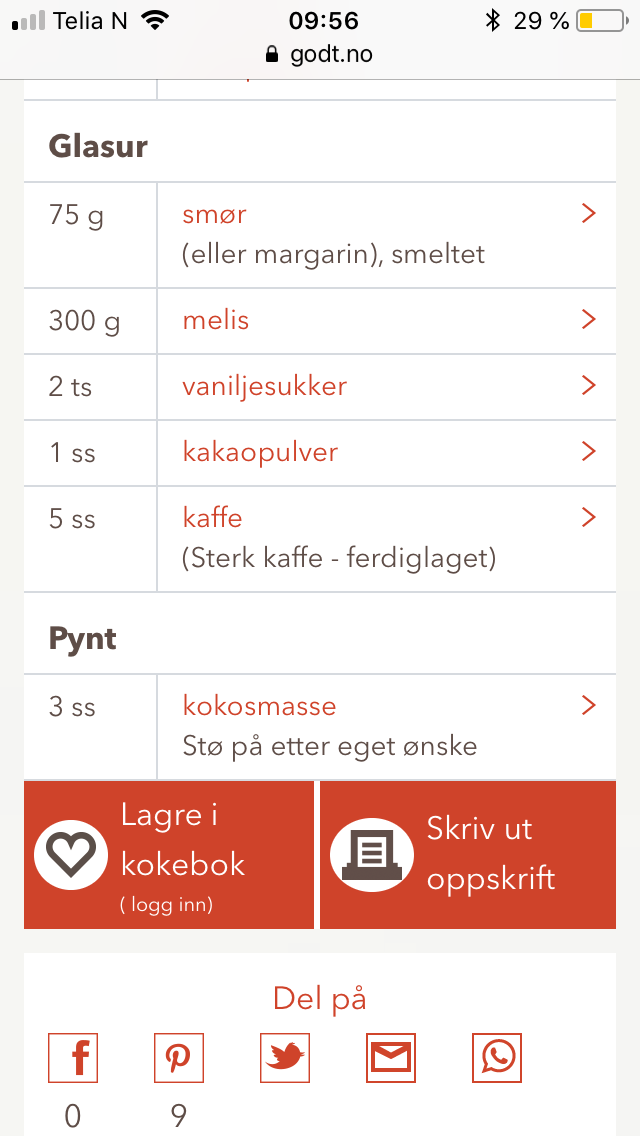Image resolution: width=640 pixels, height=1136 pixels.
Task: Print recipe via Skriv ut oppskrift
Action: 468,855
